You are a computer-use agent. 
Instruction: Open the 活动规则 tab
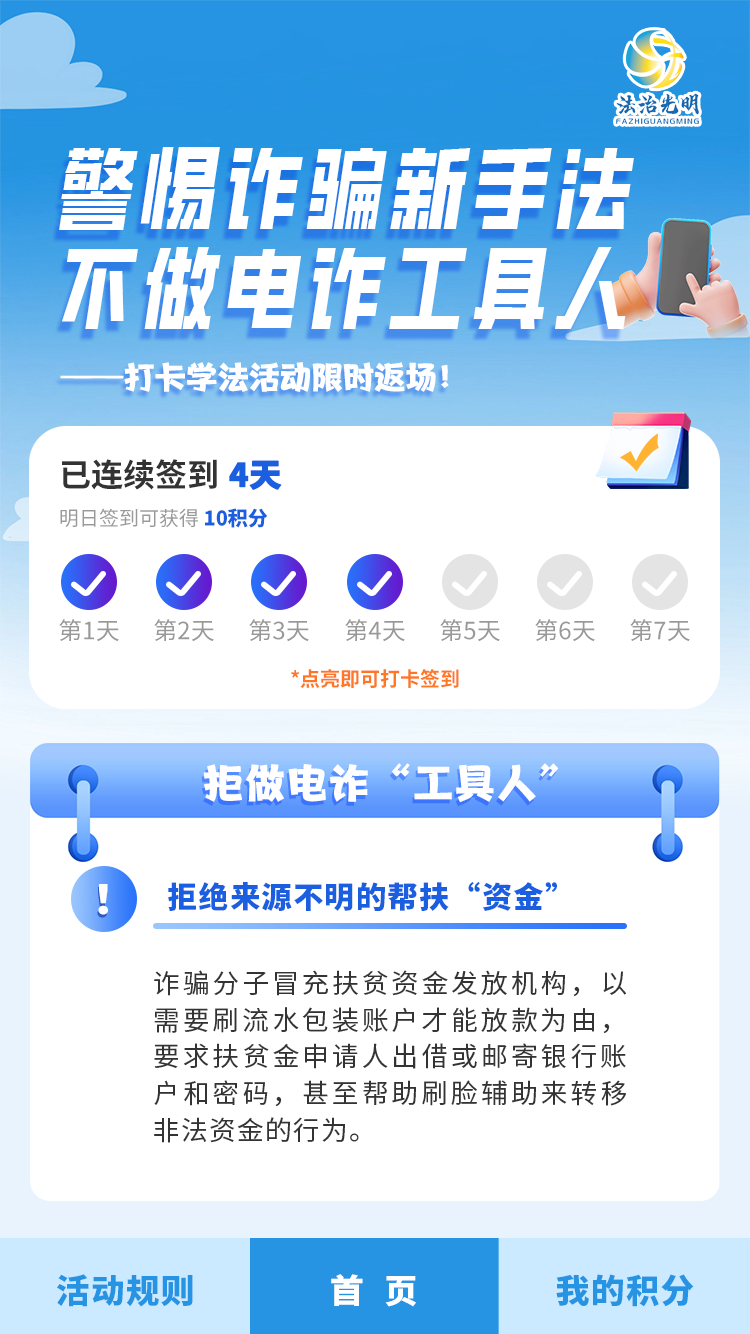[x=125, y=1290]
